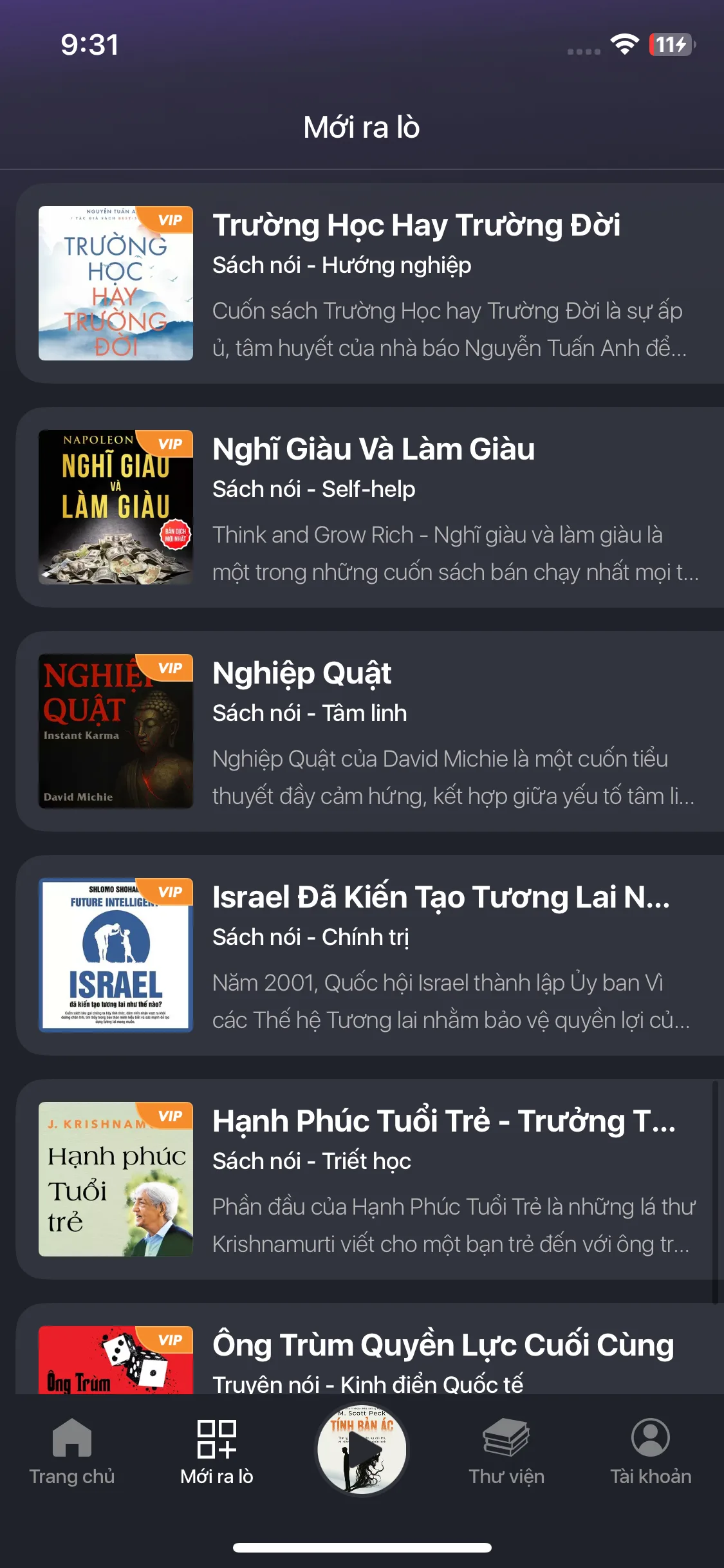
Task: Select the Trường Học Hay Trường Đời listing
Action: (x=360, y=283)
